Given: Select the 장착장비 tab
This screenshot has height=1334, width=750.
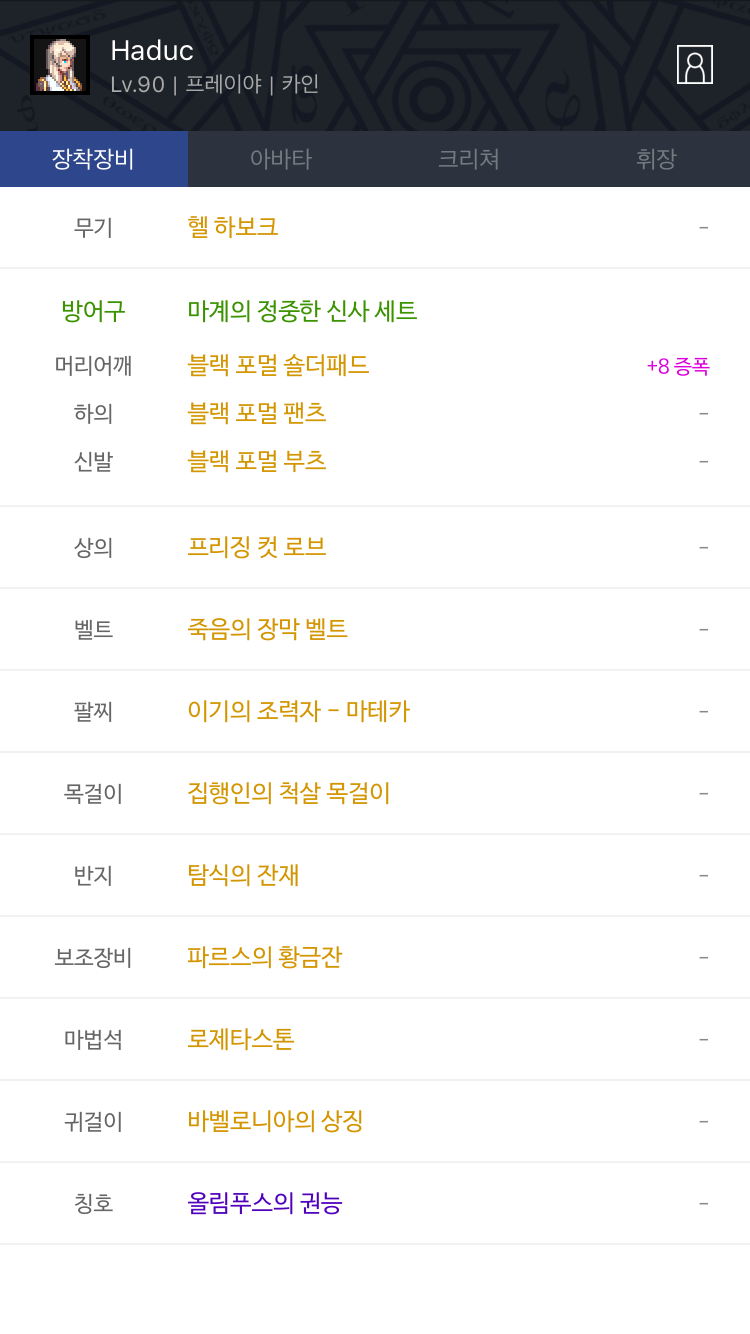Looking at the screenshot, I should (94, 159).
